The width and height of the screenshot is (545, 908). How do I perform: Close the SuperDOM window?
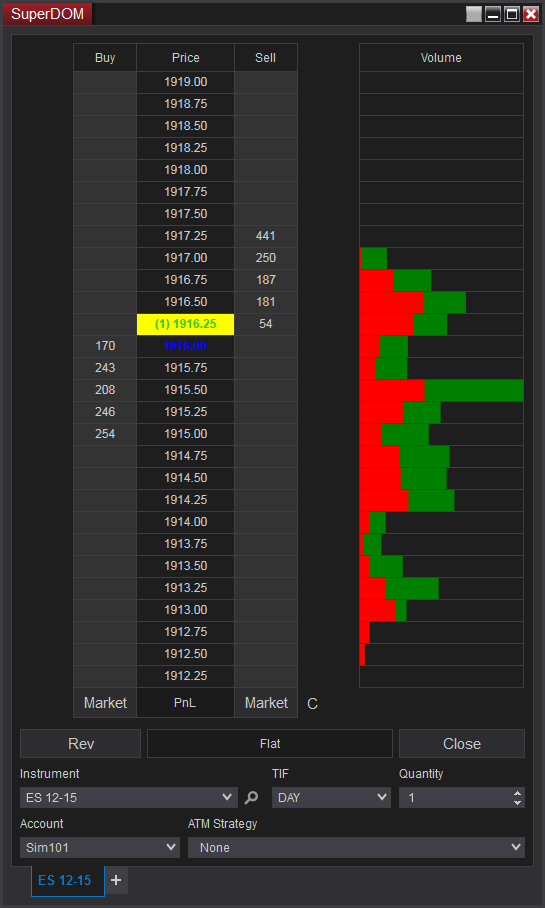click(x=531, y=14)
